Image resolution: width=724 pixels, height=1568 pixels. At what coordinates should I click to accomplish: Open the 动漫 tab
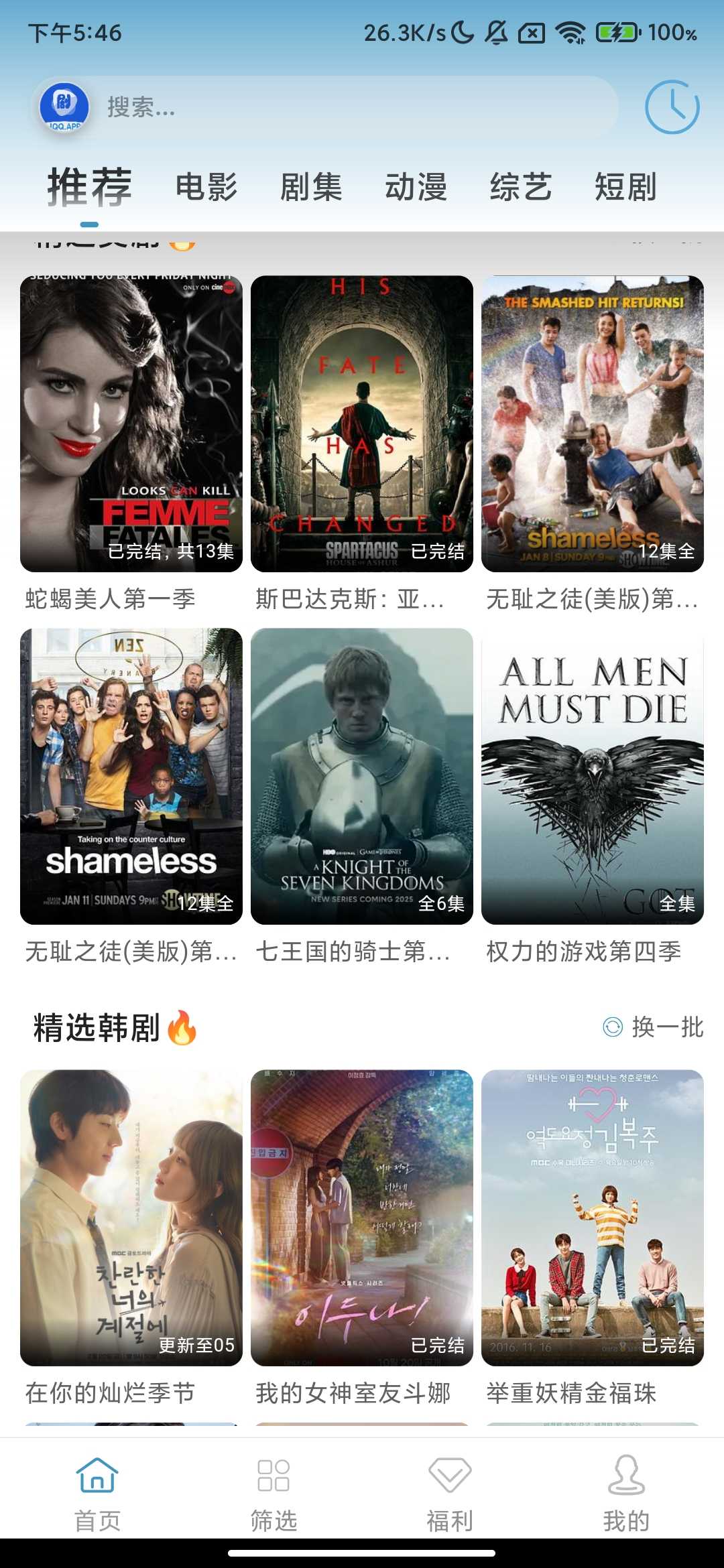tap(417, 188)
